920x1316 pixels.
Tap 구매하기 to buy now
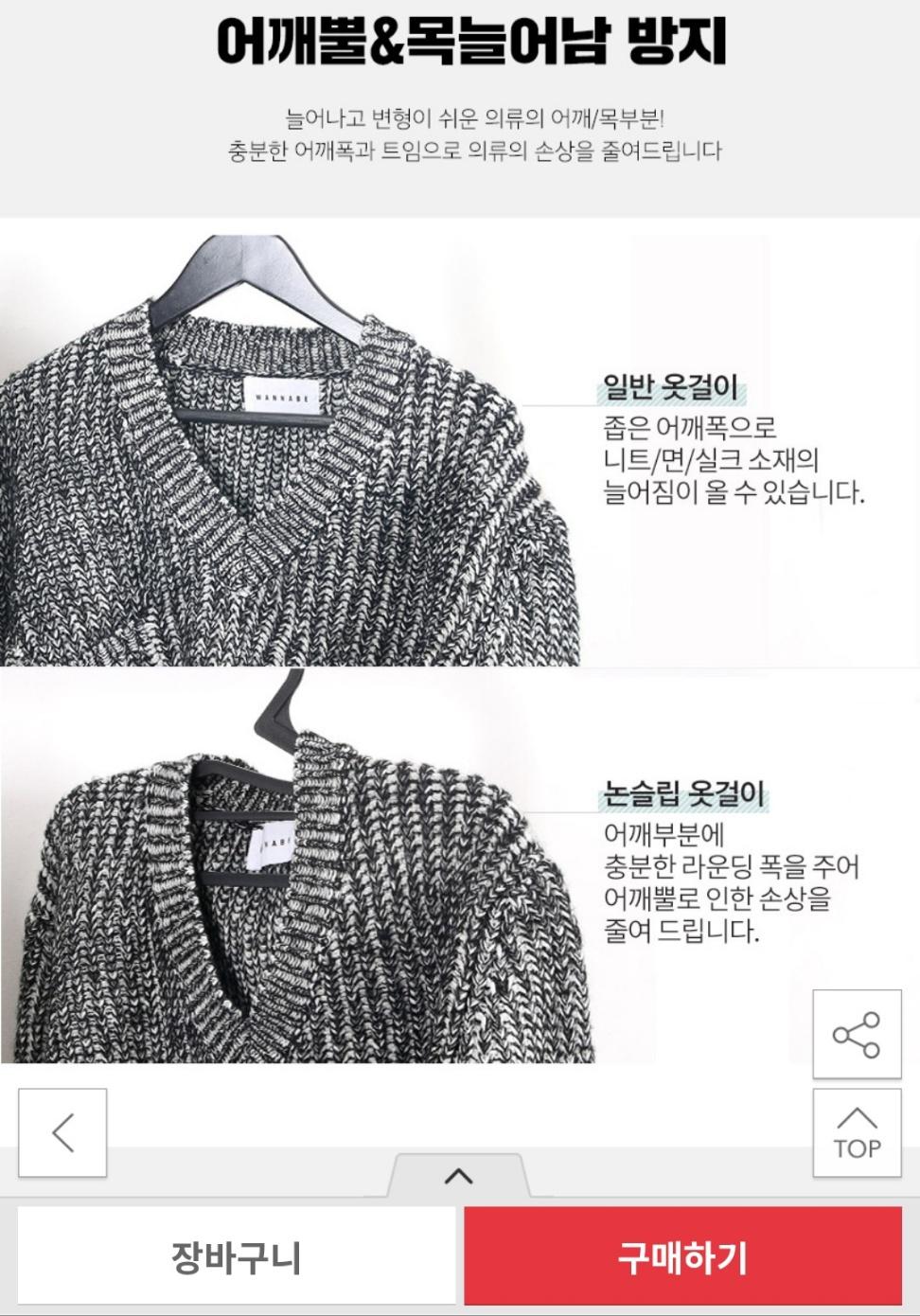(x=682, y=1257)
